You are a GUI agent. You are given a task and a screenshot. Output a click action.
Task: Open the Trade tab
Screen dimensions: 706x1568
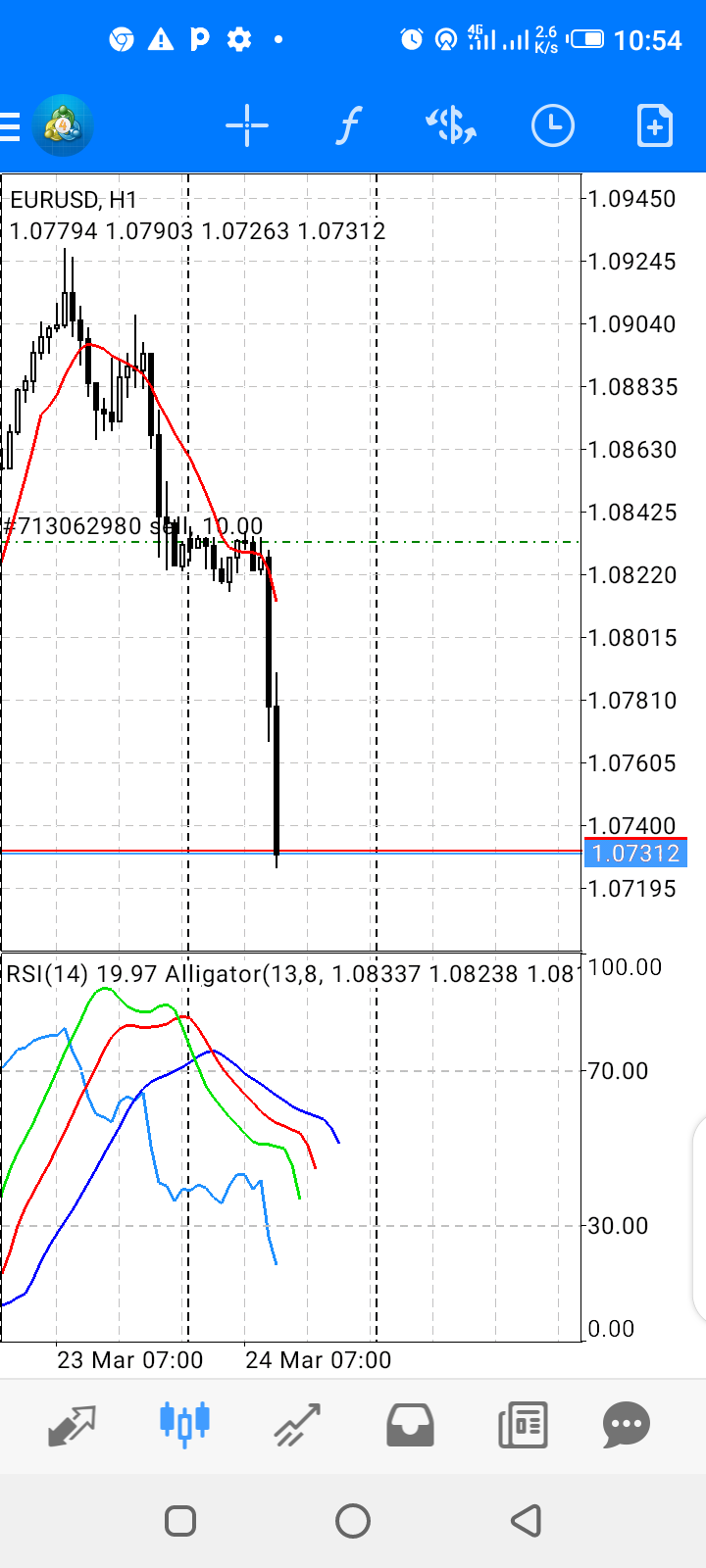point(297,1426)
